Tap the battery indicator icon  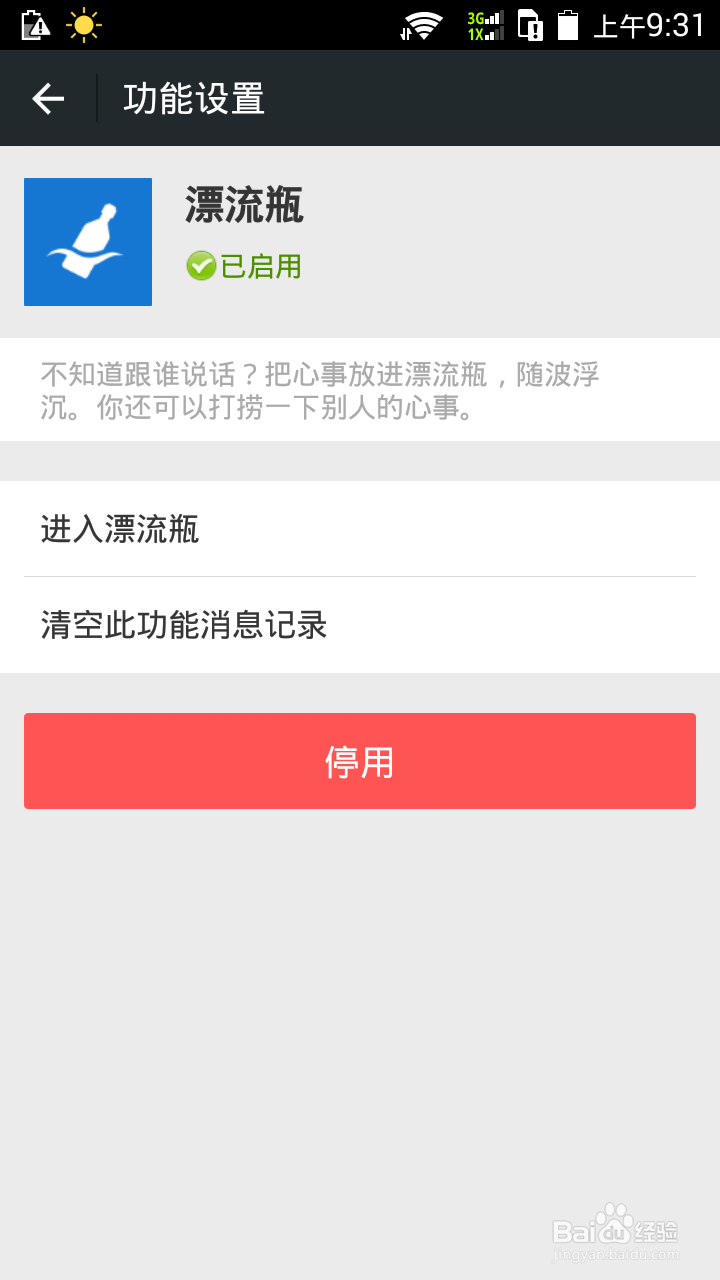(x=568, y=24)
